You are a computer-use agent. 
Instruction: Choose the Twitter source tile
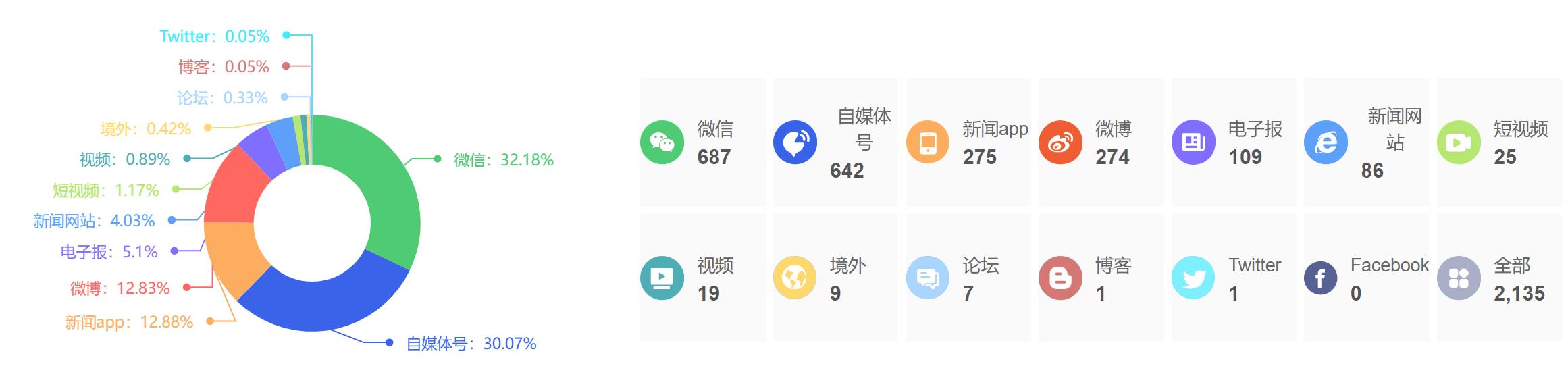[1234, 278]
